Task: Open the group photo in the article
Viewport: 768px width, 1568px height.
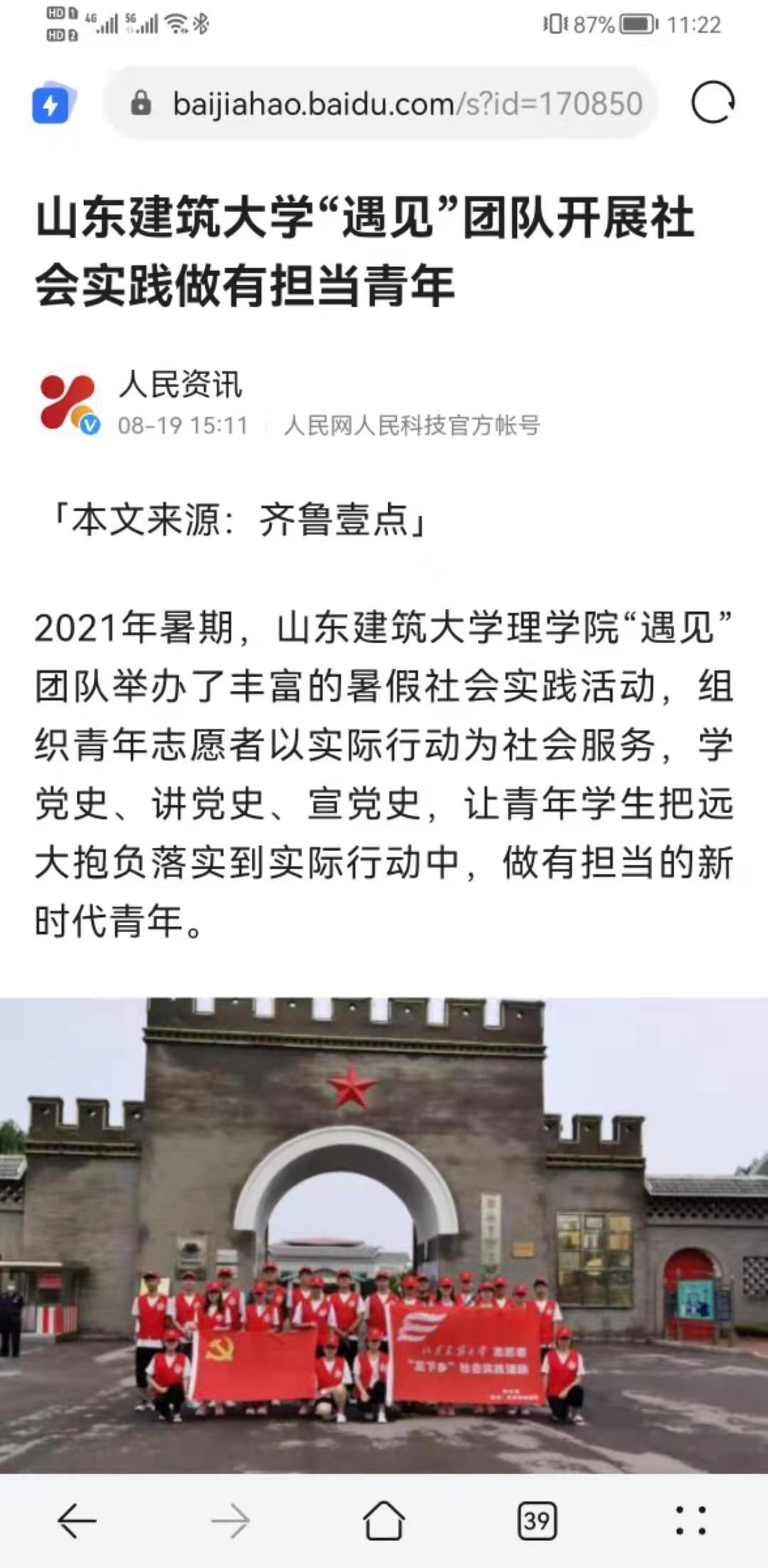Action: [384, 1234]
